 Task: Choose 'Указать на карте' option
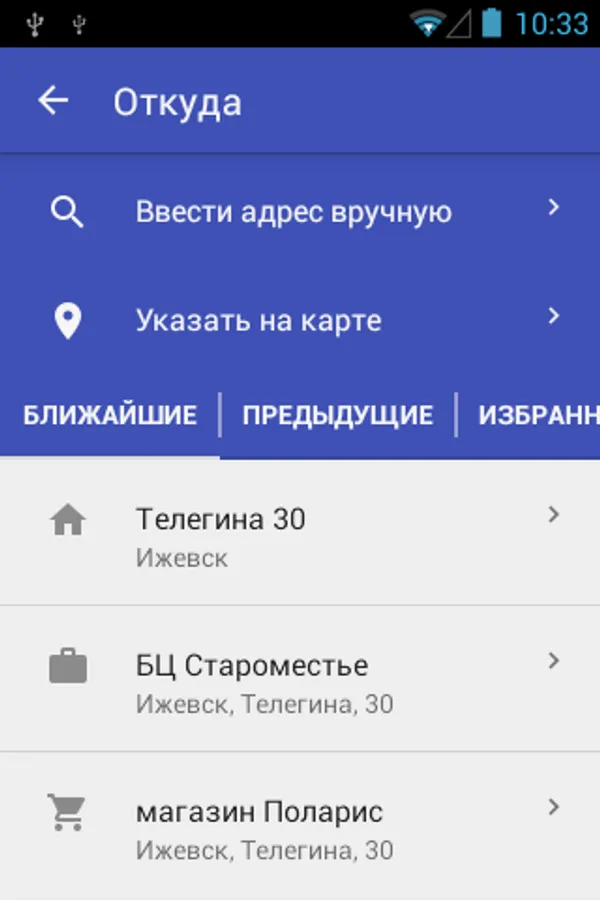pos(300,320)
